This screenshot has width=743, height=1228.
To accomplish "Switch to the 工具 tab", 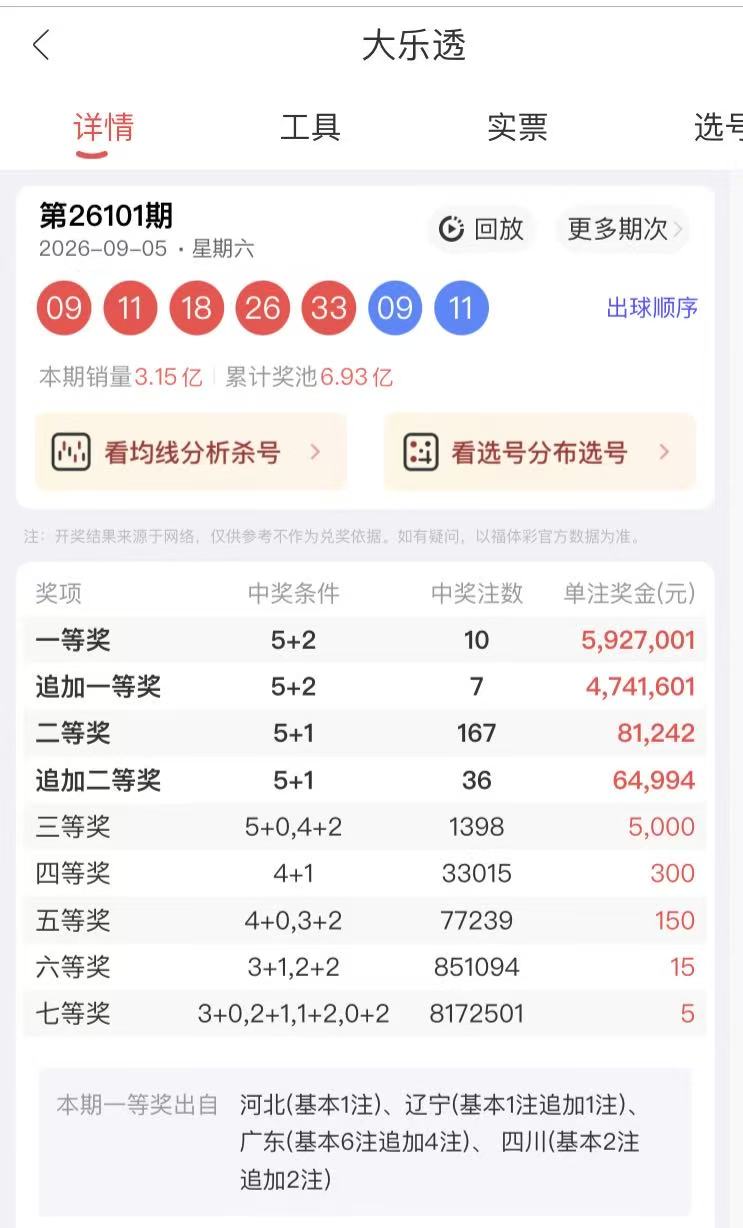I will tap(310, 128).
